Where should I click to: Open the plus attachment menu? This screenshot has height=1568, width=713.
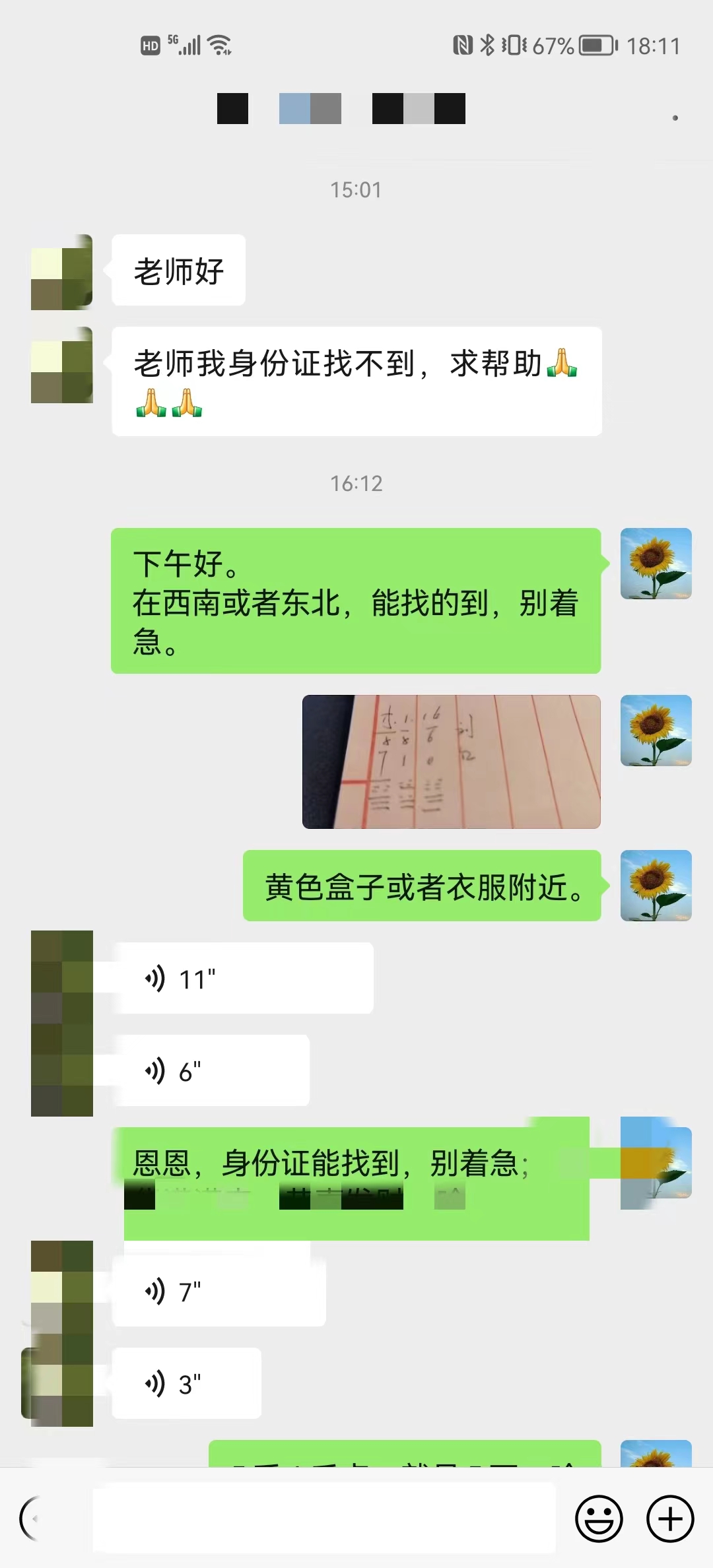(669, 1519)
